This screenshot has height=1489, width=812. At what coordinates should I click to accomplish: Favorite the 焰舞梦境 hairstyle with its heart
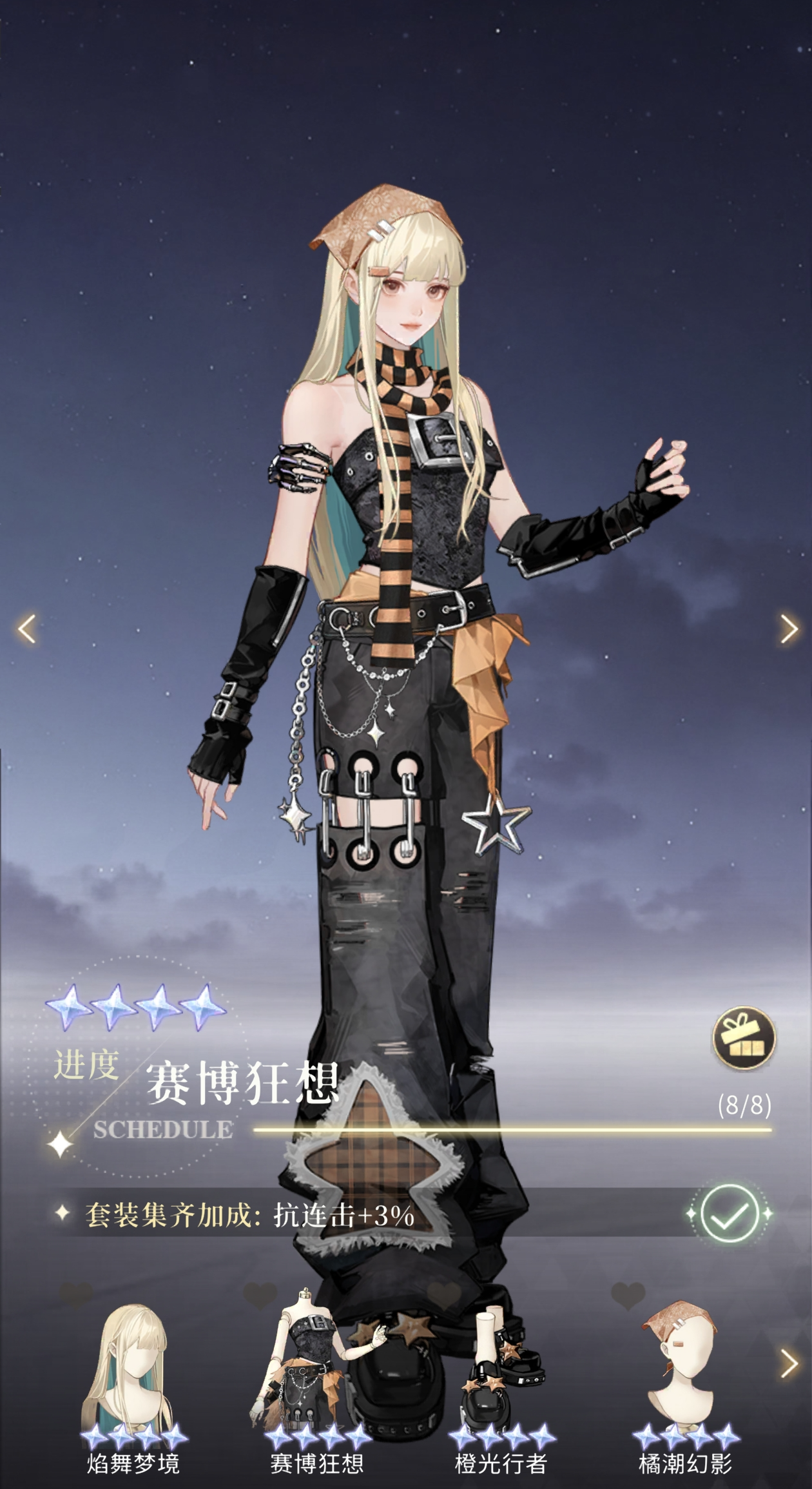pos(76,1296)
